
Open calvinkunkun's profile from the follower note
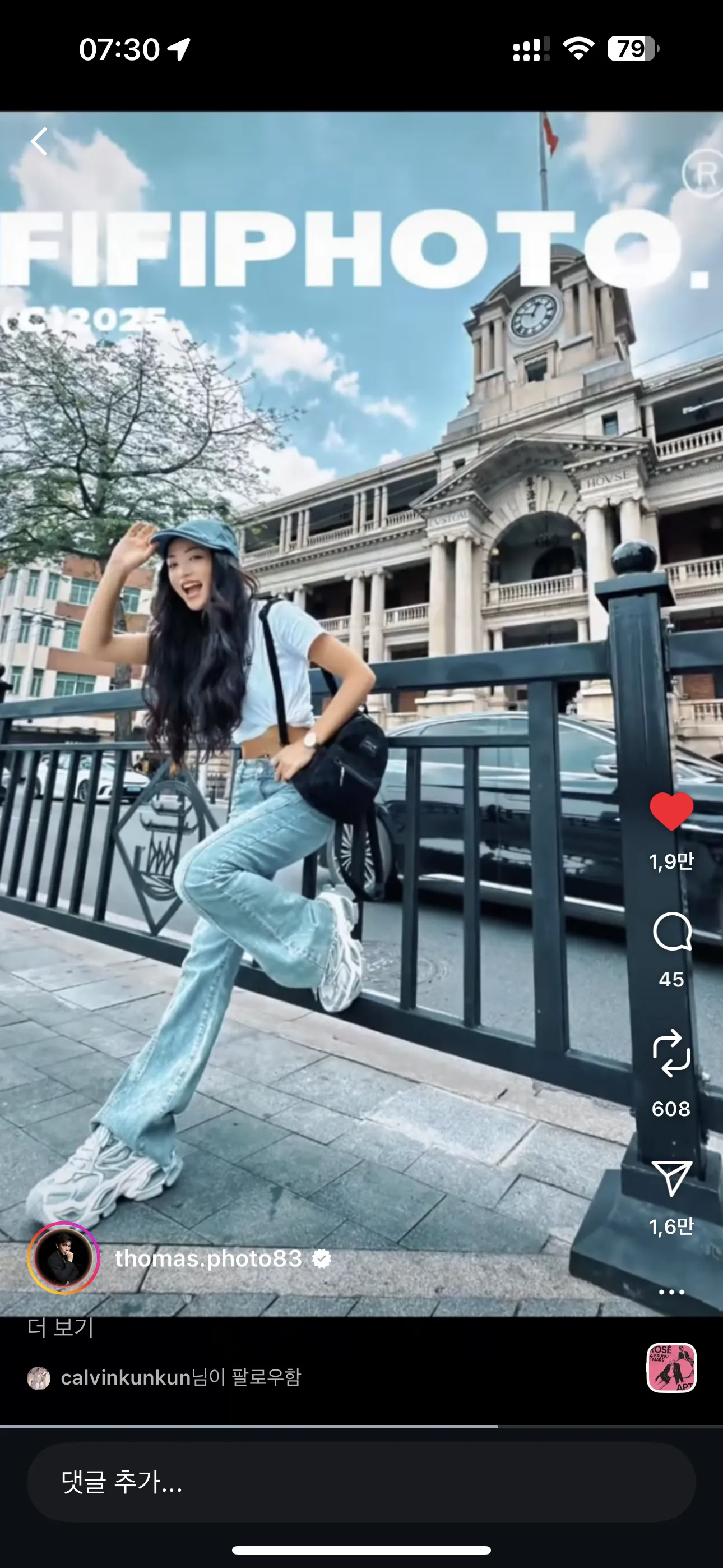coord(126,1377)
